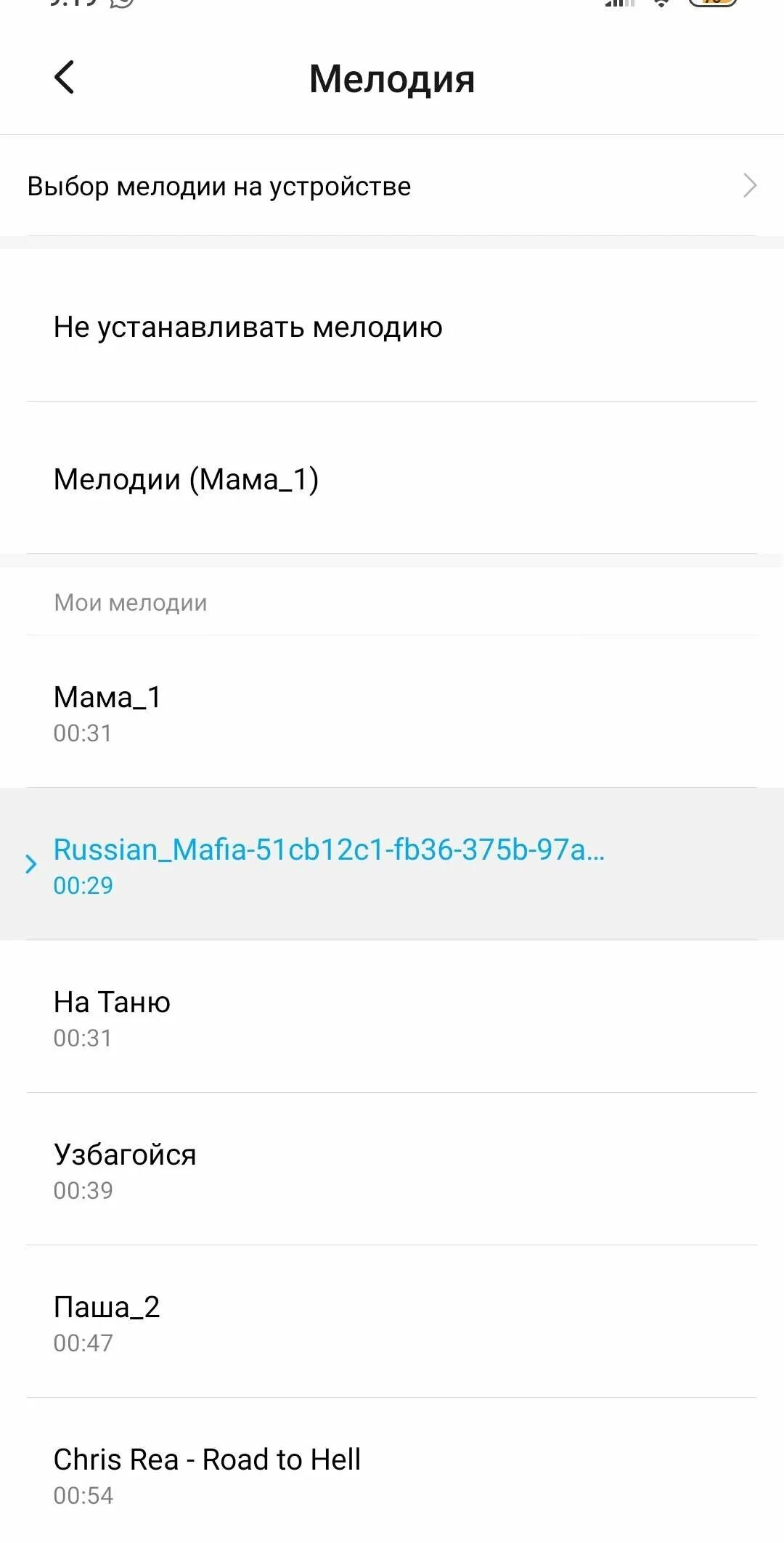The height and width of the screenshot is (1543, 784).
Task: Open Выбор мелодии на устройстве
Action: pyautogui.click(x=392, y=186)
